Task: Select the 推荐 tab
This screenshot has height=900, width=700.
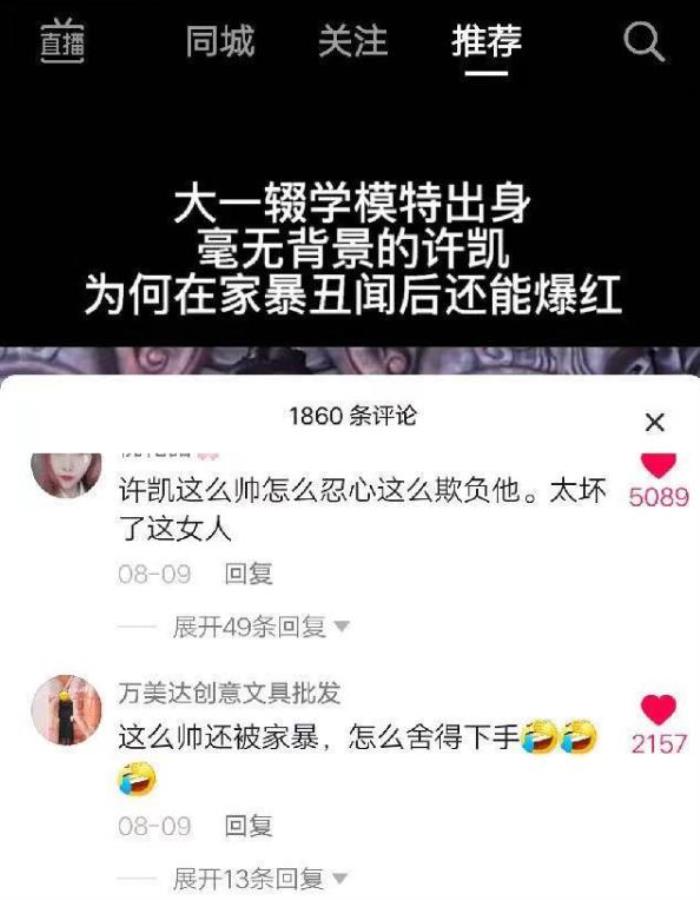Action: pyautogui.click(x=486, y=42)
